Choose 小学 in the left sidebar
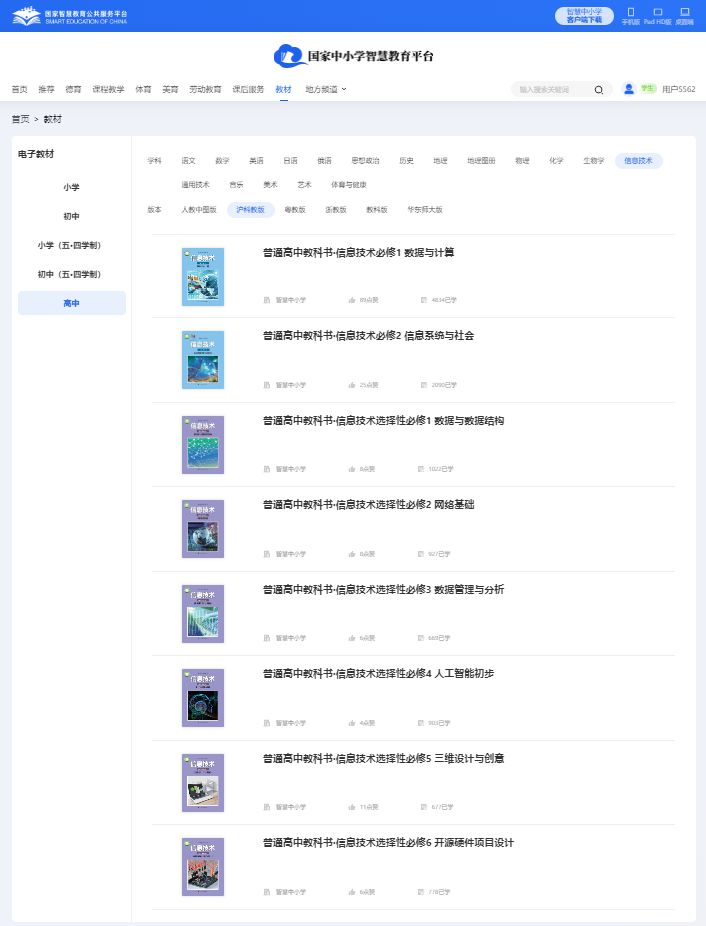This screenshot has height=926, width=706. [x=71, y=187]
